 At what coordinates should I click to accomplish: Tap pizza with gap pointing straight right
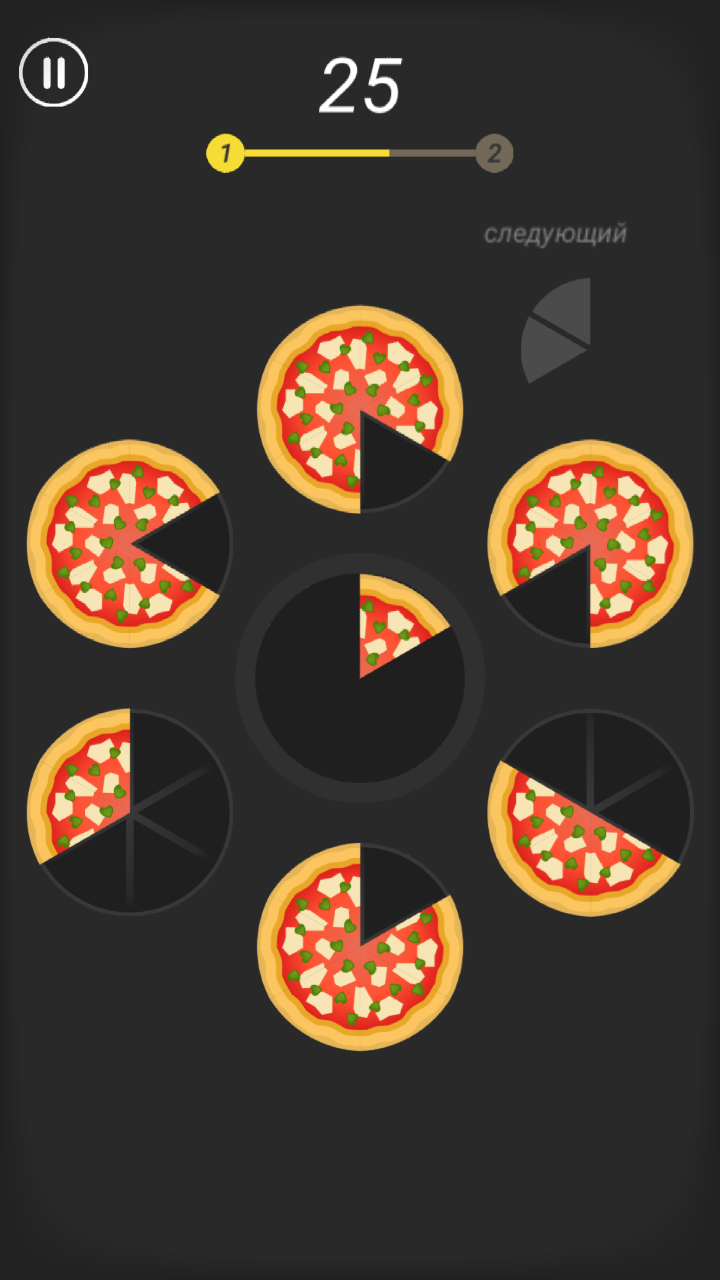click(129, 543)
